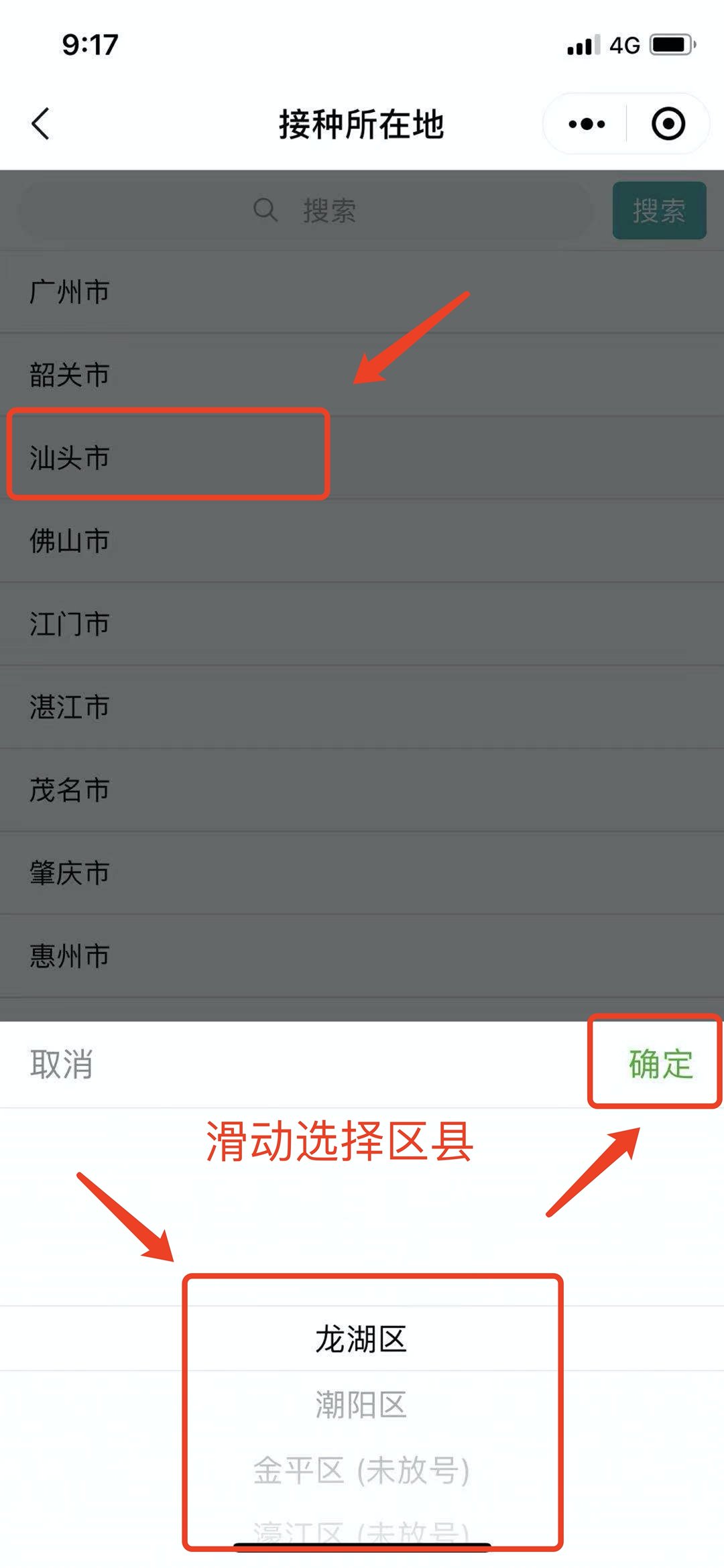Tap the 搜索 input field
The image size is (724, 1568).
305,210
